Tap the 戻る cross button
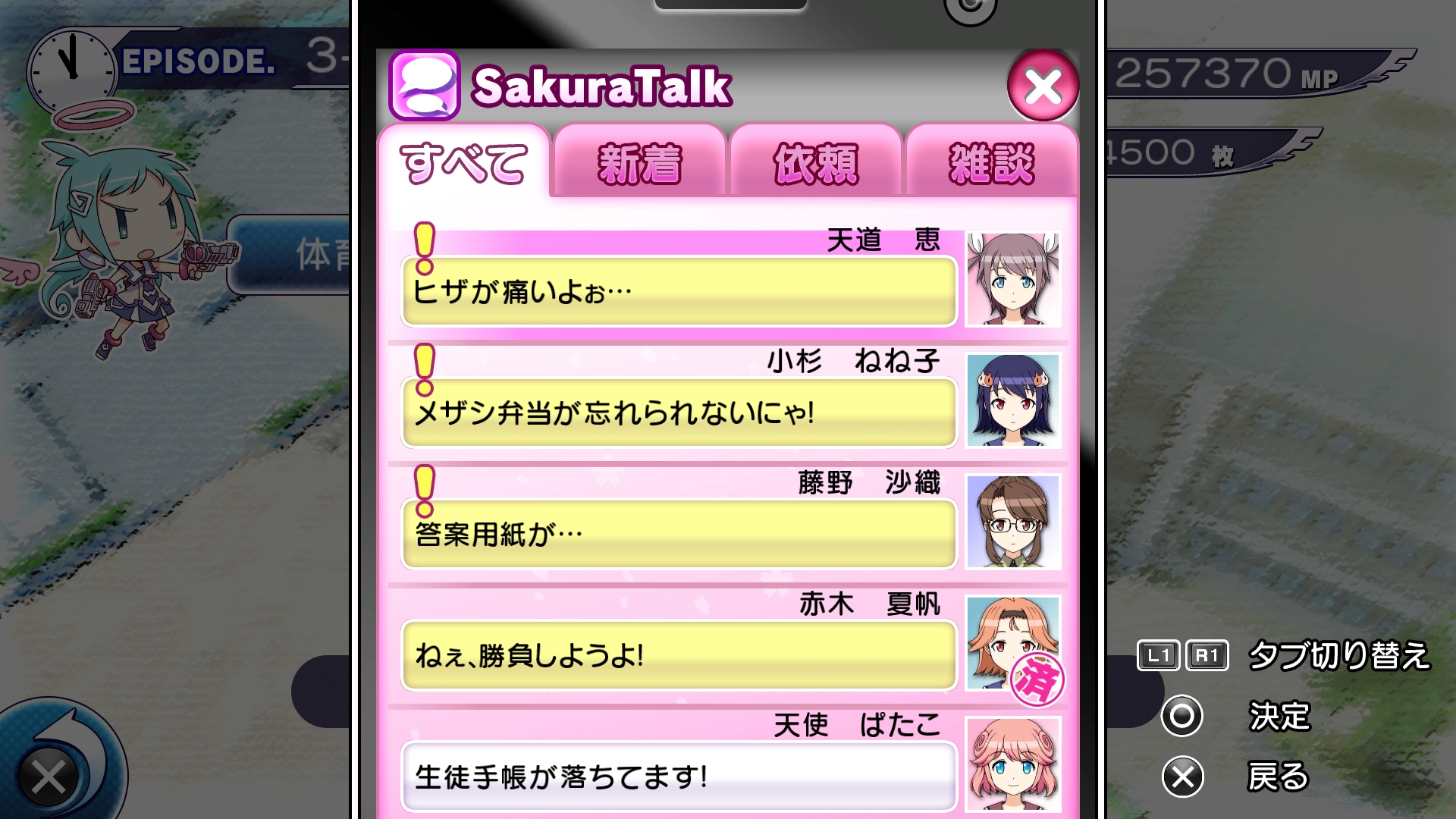This screenshot has width=1456, height=819. (x=1183, y=777)
